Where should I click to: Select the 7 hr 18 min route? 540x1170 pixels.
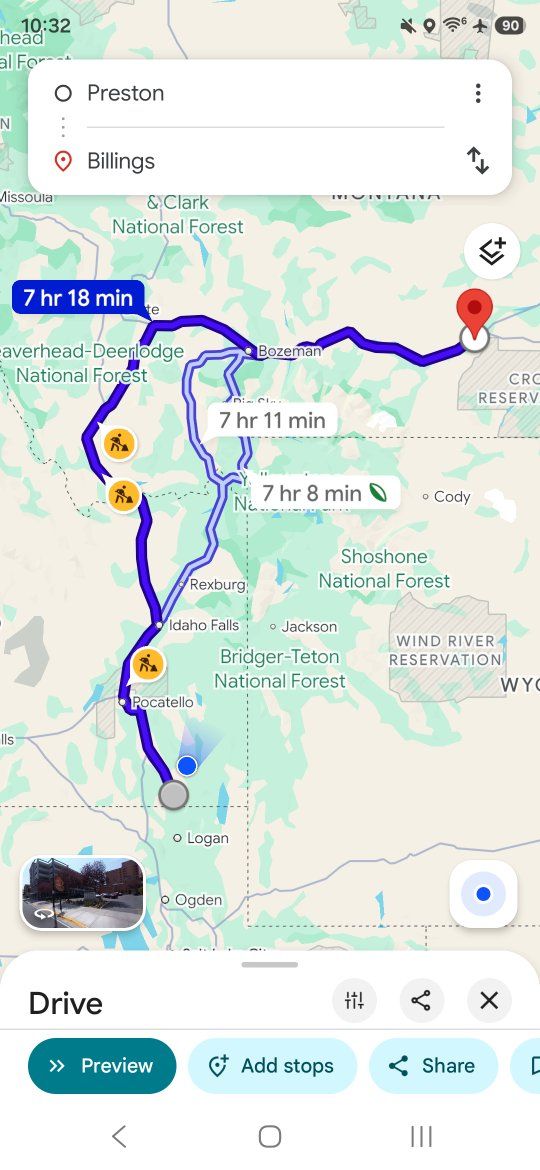pyautogui.click(x=78, y=298)
